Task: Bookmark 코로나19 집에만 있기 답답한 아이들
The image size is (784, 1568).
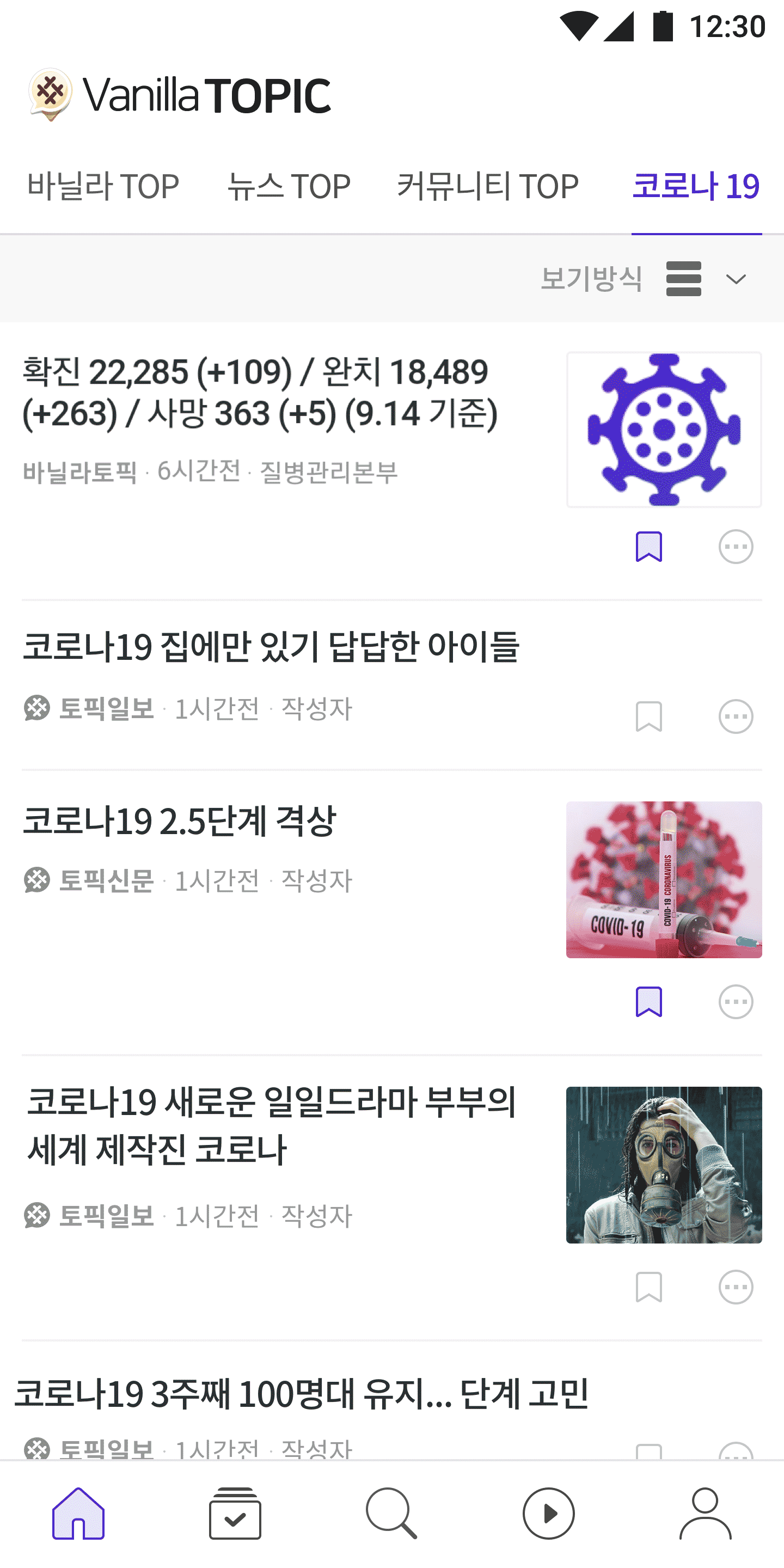Action: pyautogui.click(x=649, y=716)
